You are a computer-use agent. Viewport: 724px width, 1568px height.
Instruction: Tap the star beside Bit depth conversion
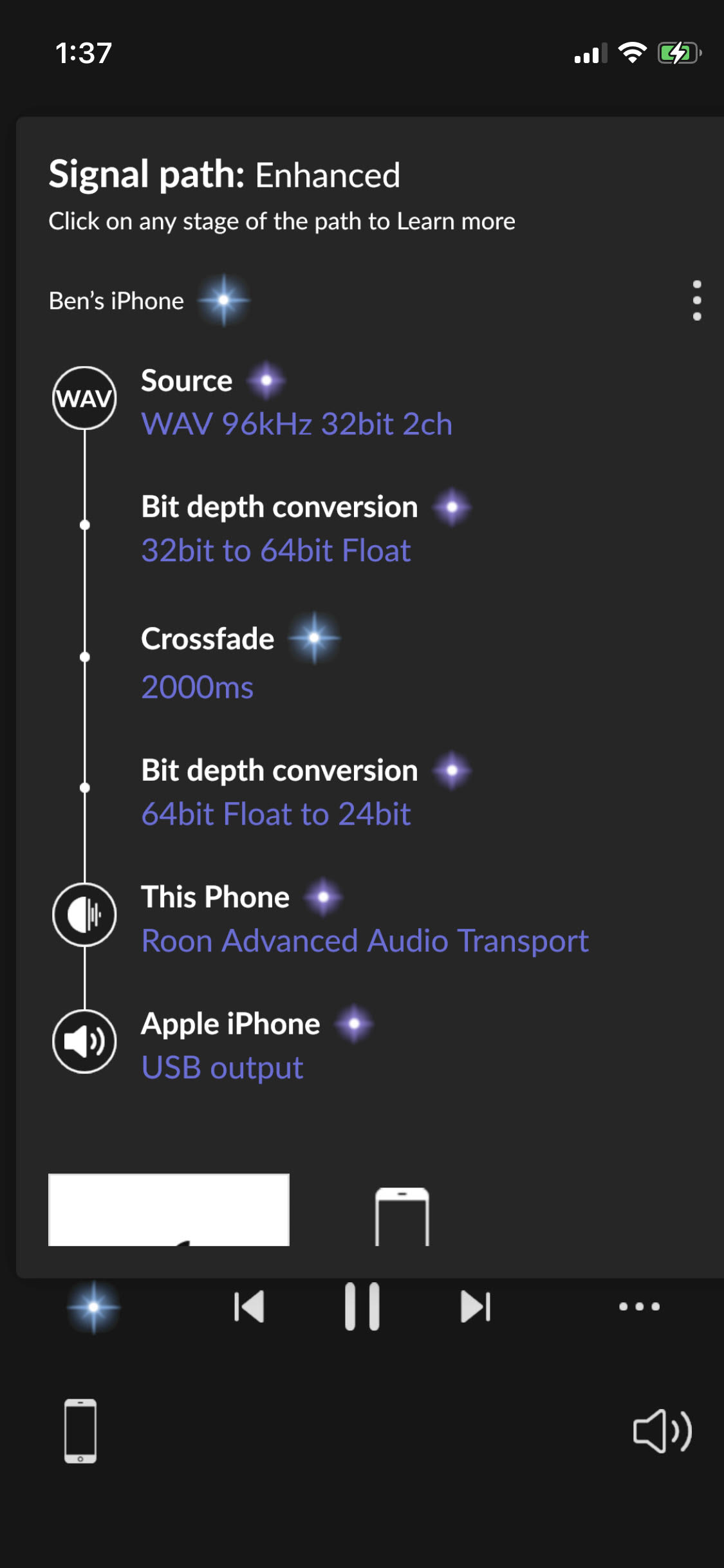(x=452, y=507)
